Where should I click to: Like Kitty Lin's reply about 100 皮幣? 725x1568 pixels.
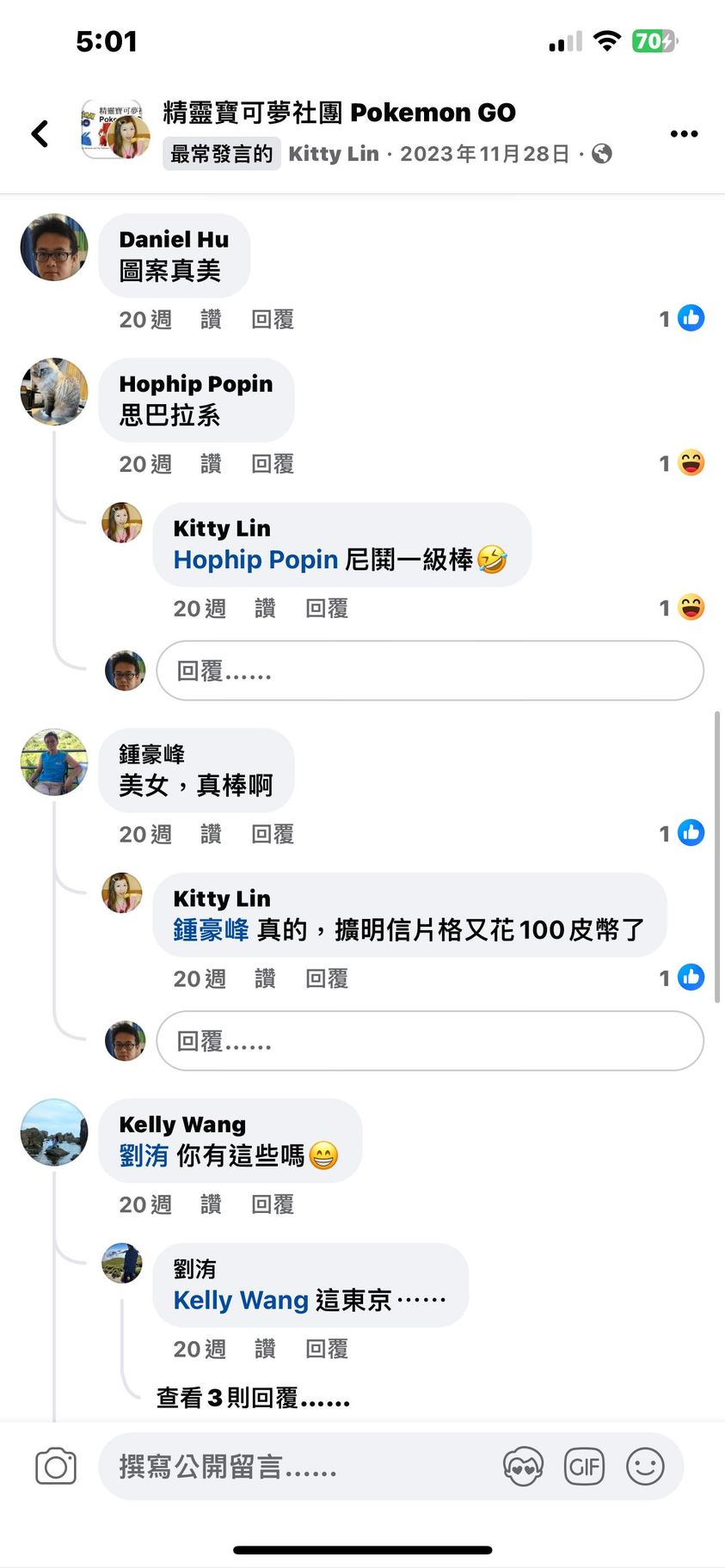point(265,979)
